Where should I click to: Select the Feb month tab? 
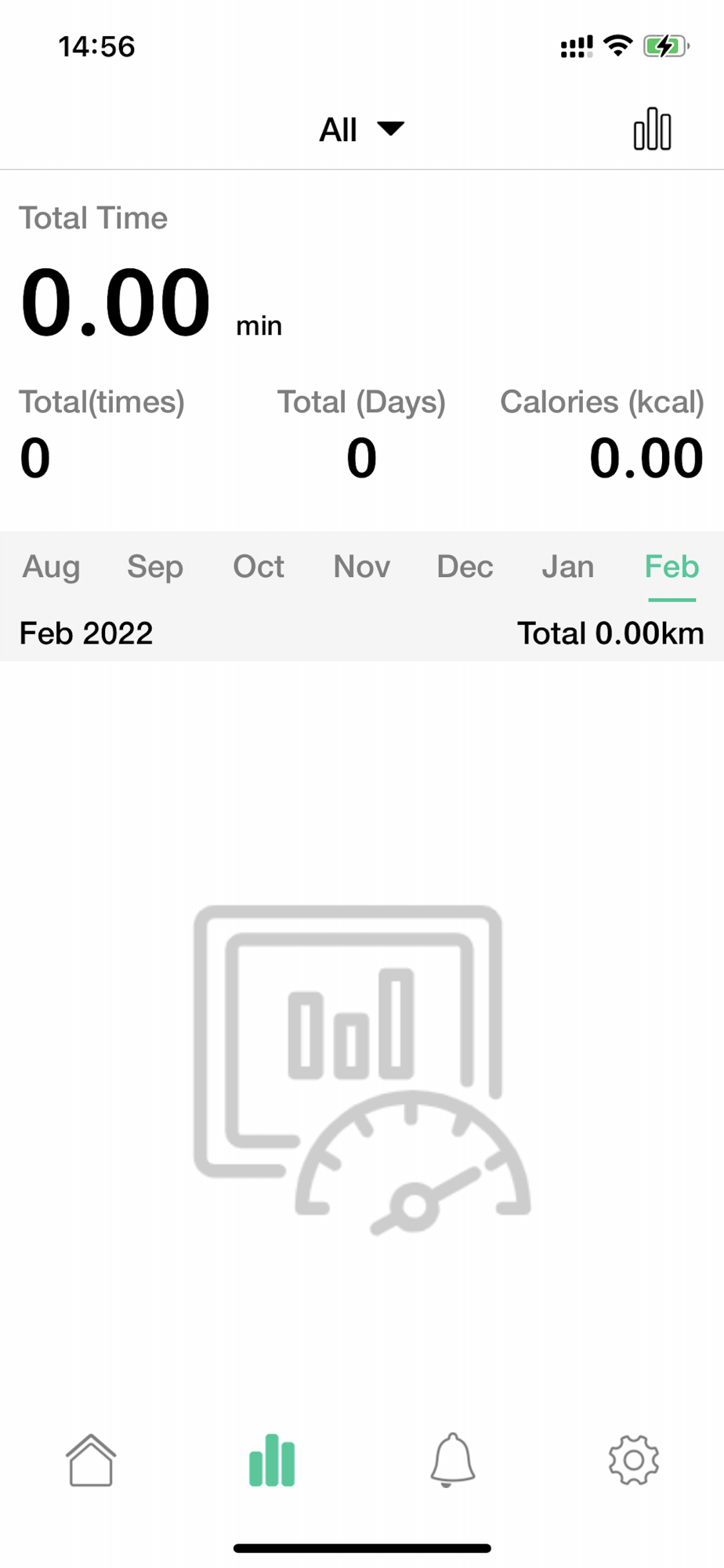[x=672, y=567]
